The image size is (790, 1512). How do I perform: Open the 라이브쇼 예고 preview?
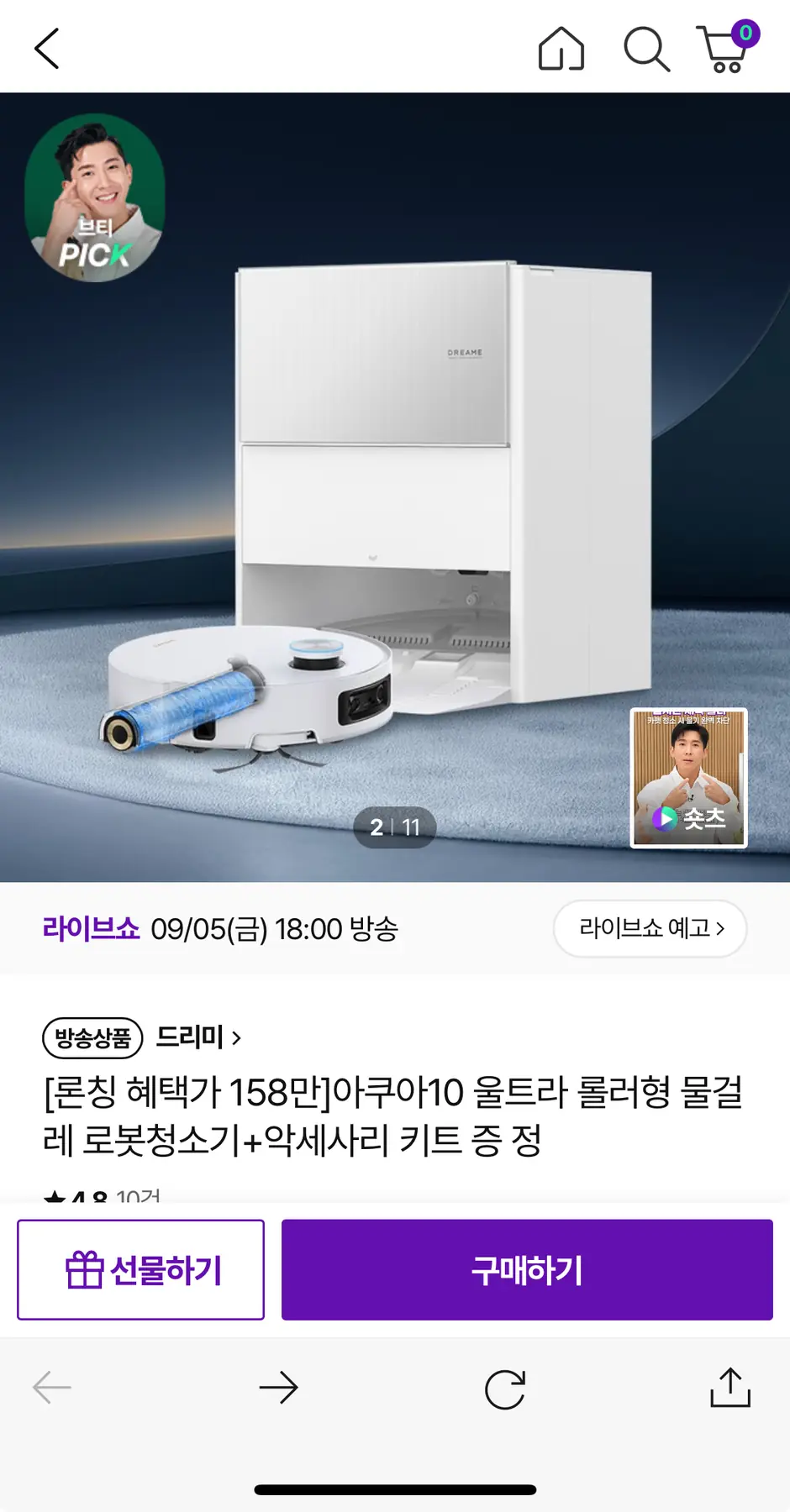[x=650, y=928]
